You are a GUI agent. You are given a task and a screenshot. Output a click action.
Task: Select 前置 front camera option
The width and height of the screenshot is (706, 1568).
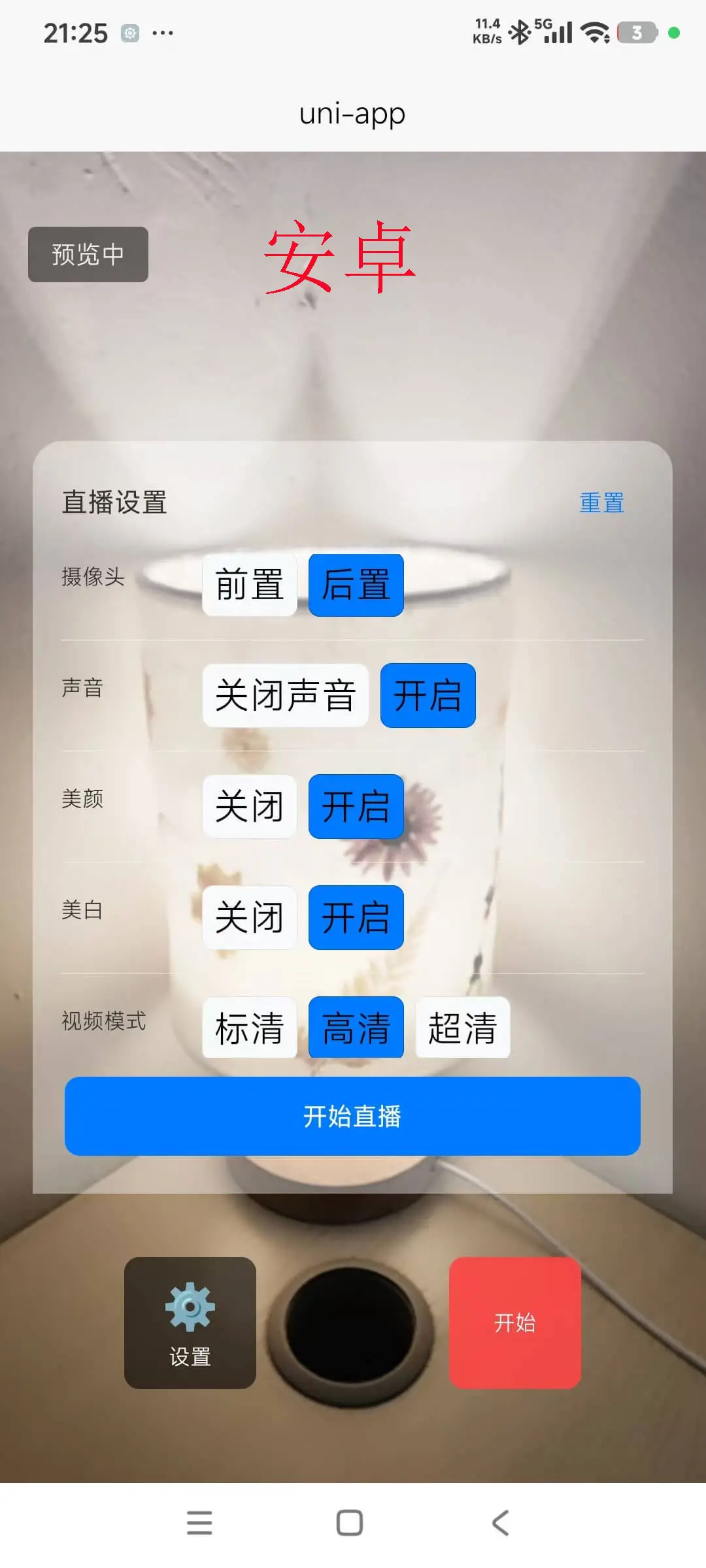pyautogui.click(x=250, y=585)
